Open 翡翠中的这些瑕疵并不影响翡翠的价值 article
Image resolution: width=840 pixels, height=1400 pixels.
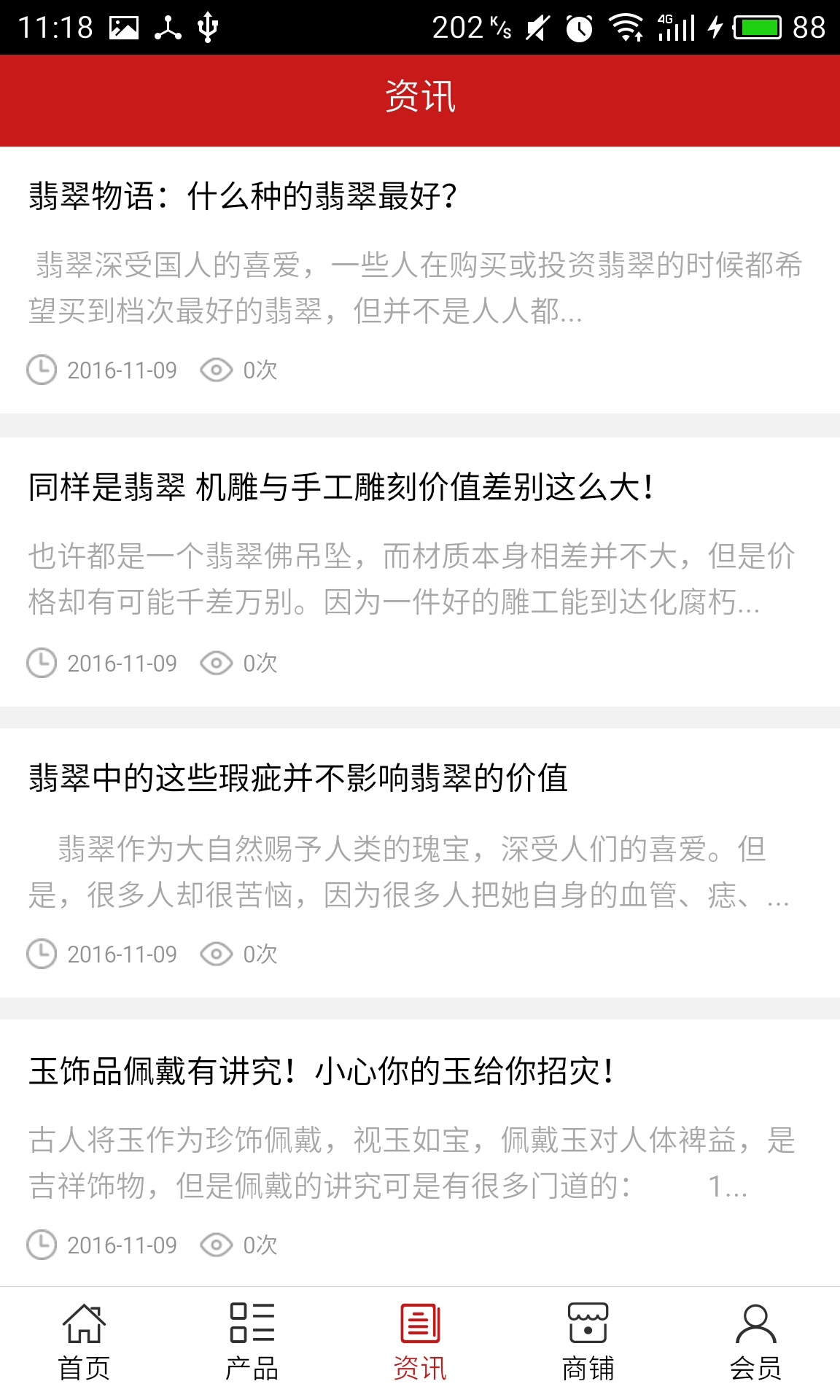[298, 778]
